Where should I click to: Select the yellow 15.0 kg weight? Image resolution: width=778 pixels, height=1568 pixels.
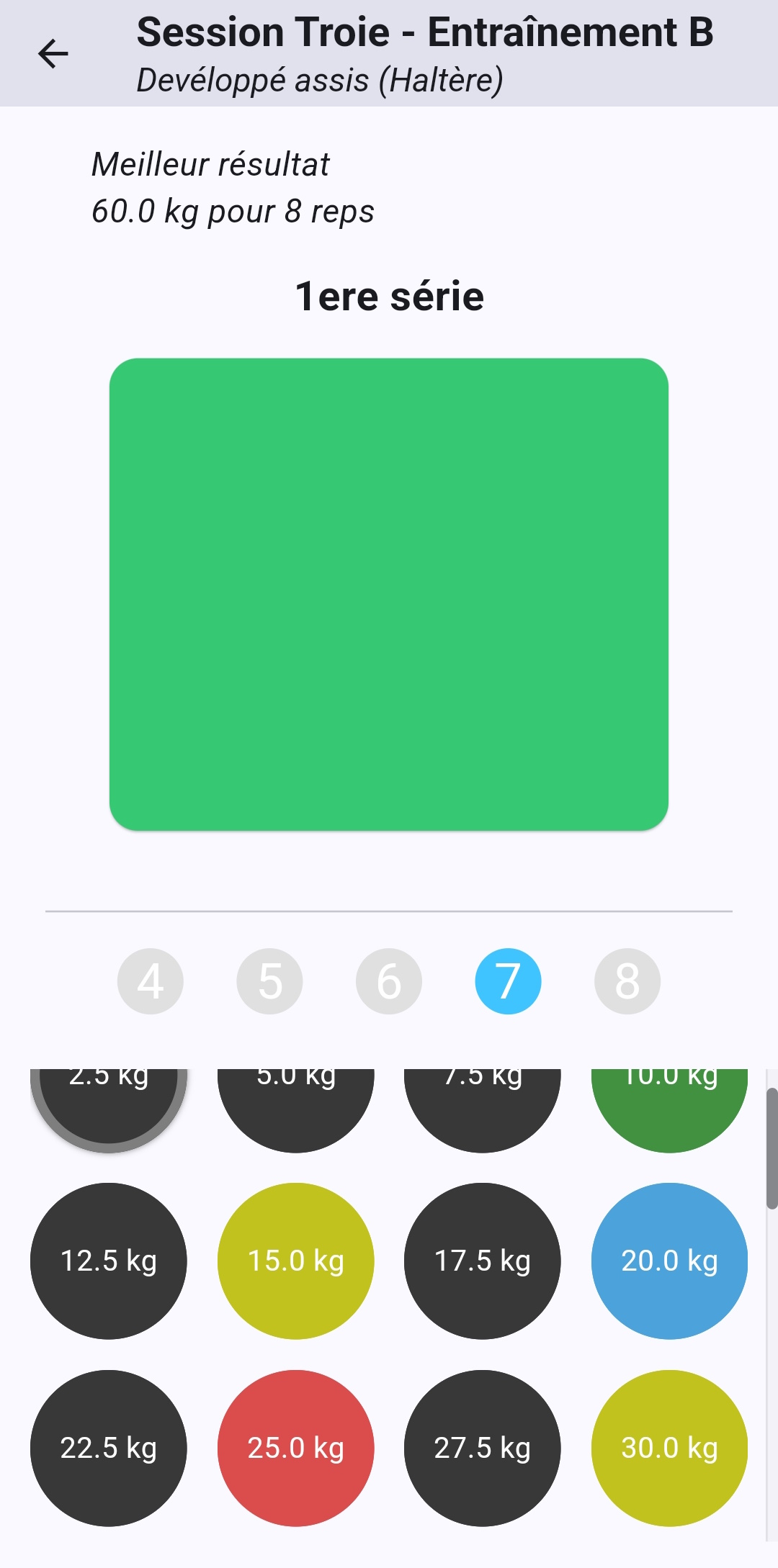pyautogui.click(x=296, y=1261)
